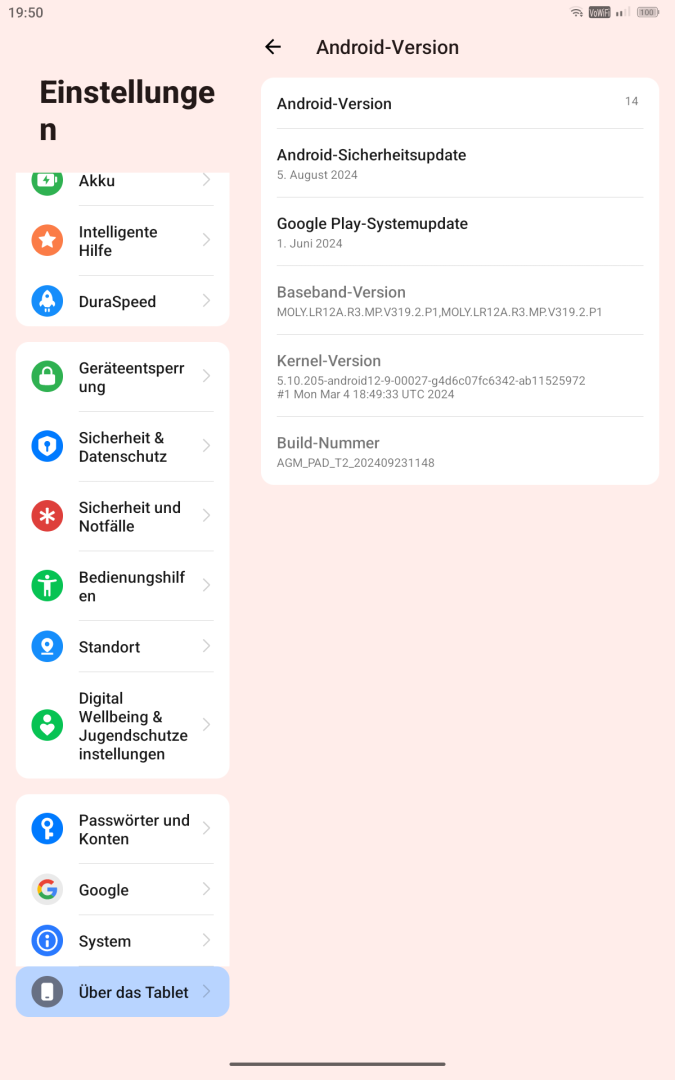Open Geräteentsperrung settings

(x=123, y=377)
